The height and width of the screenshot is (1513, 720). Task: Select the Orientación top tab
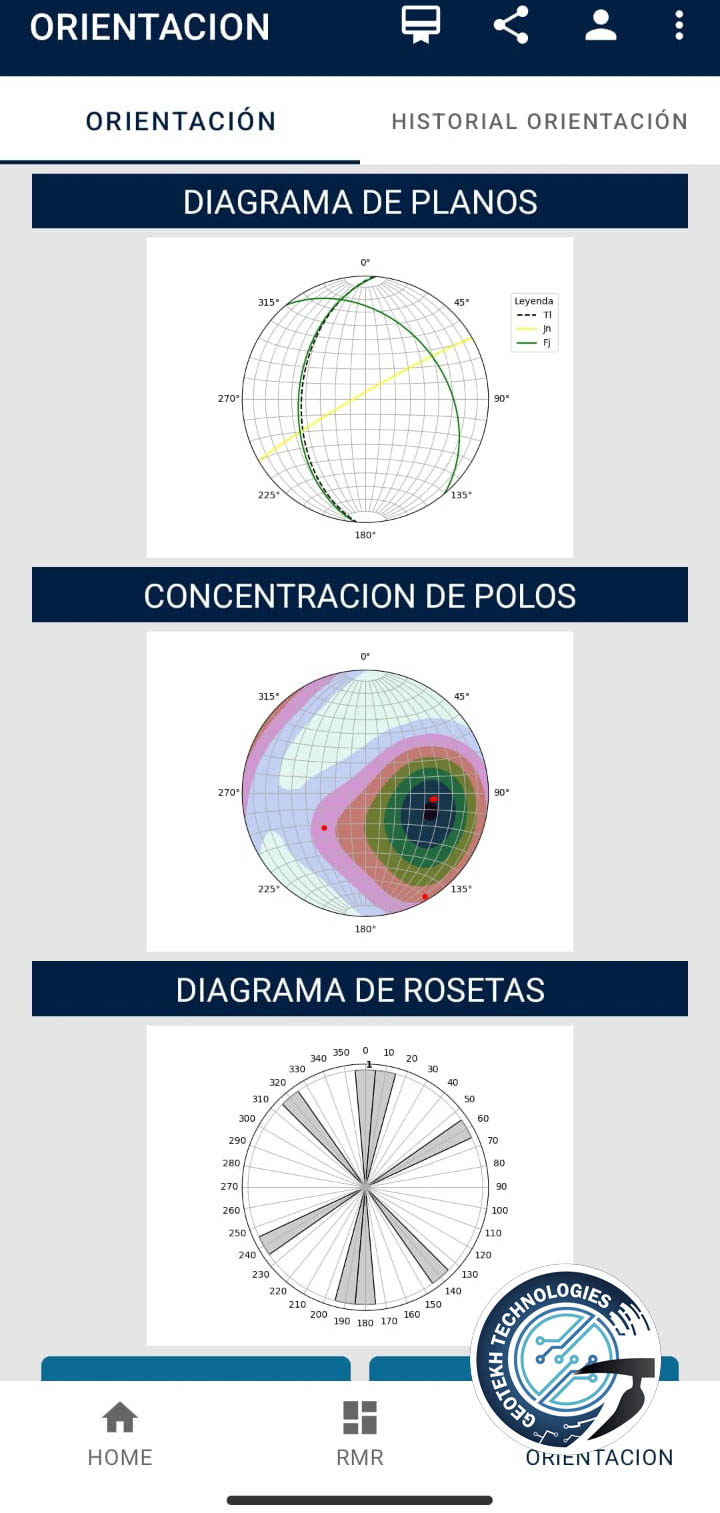pyautogui.click(x=180, y=121)
